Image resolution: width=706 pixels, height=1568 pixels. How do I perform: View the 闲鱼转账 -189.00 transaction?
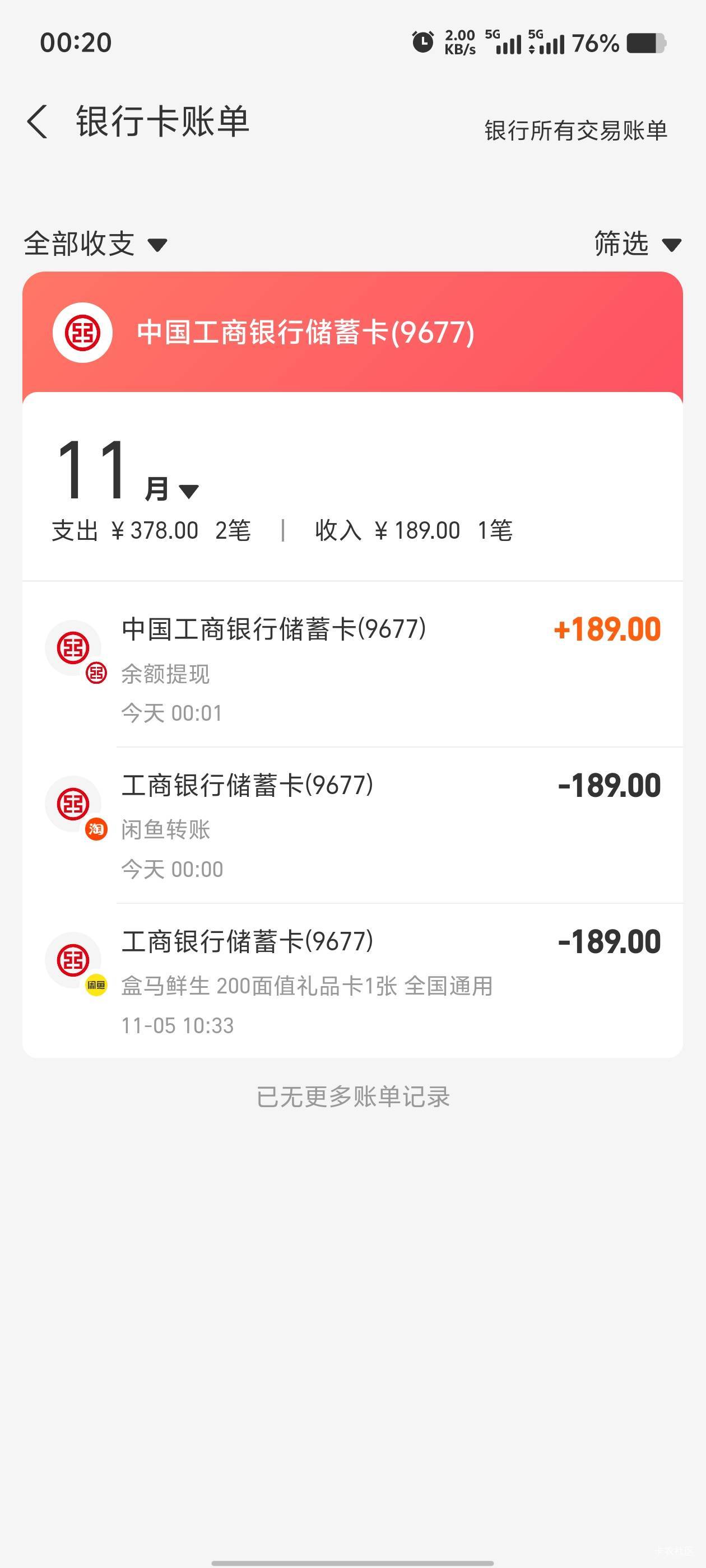point(352,825)
